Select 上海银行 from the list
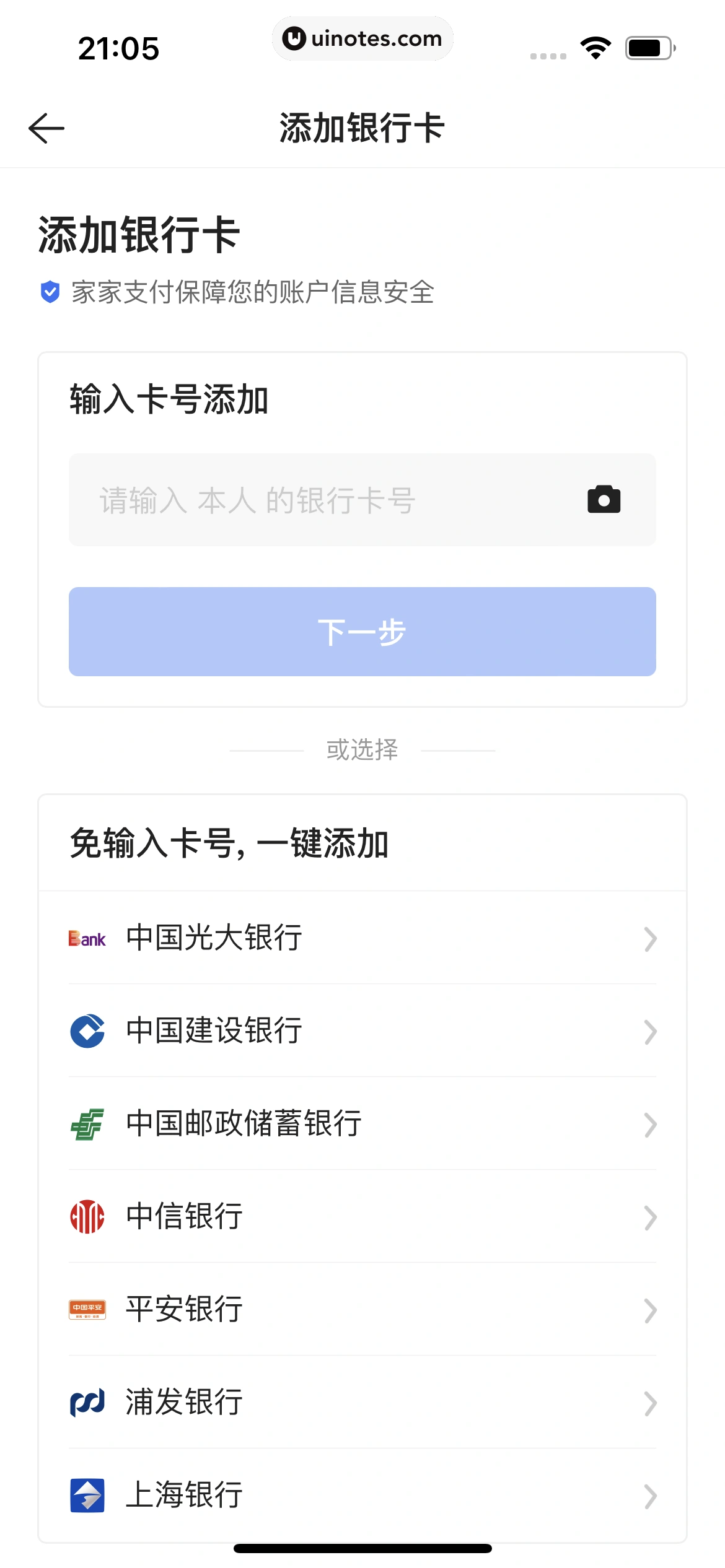The width and height of the screenshot is (725, 1568). coord(362,1495)
